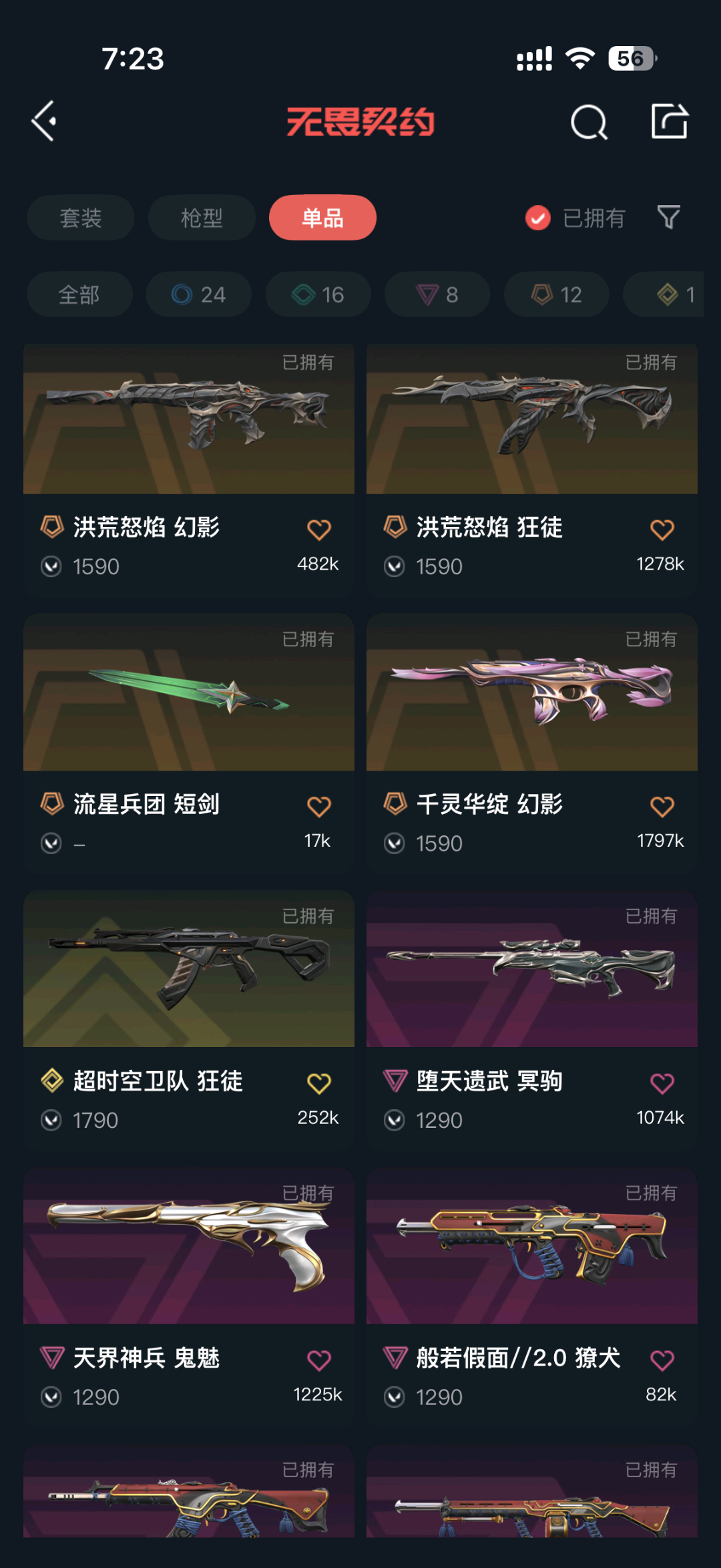Filter by the chip showing 16

[x=318, y=295]
